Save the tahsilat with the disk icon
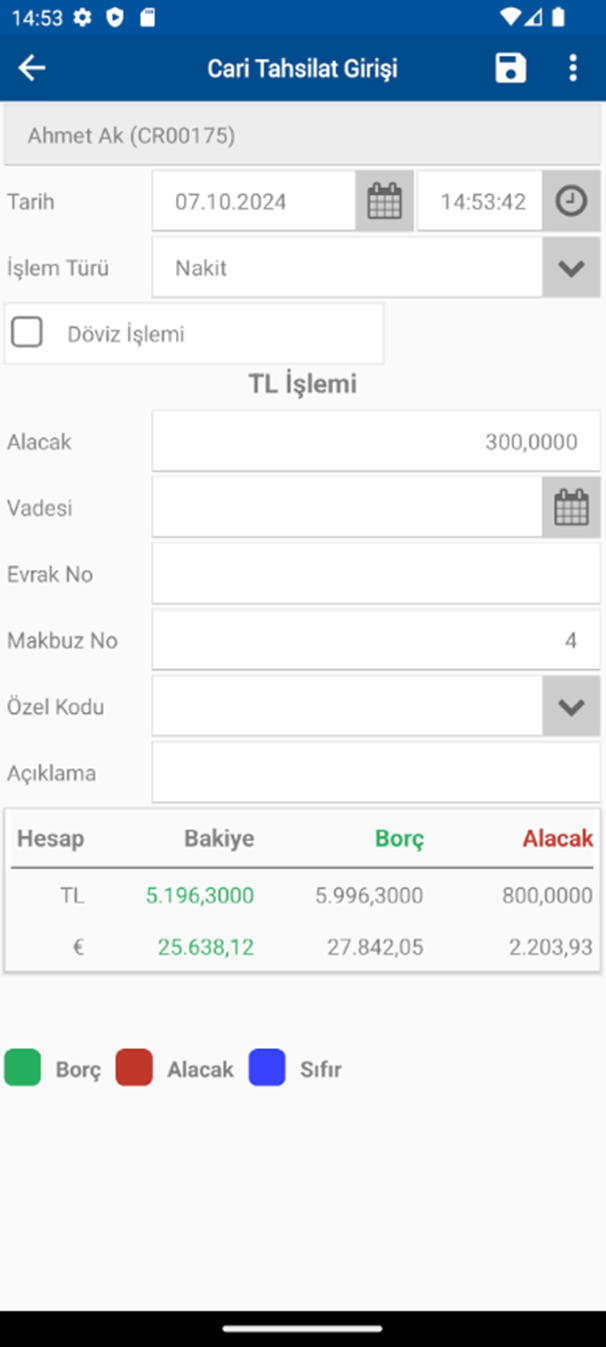 pyautogui.click(x=511, y=68)
